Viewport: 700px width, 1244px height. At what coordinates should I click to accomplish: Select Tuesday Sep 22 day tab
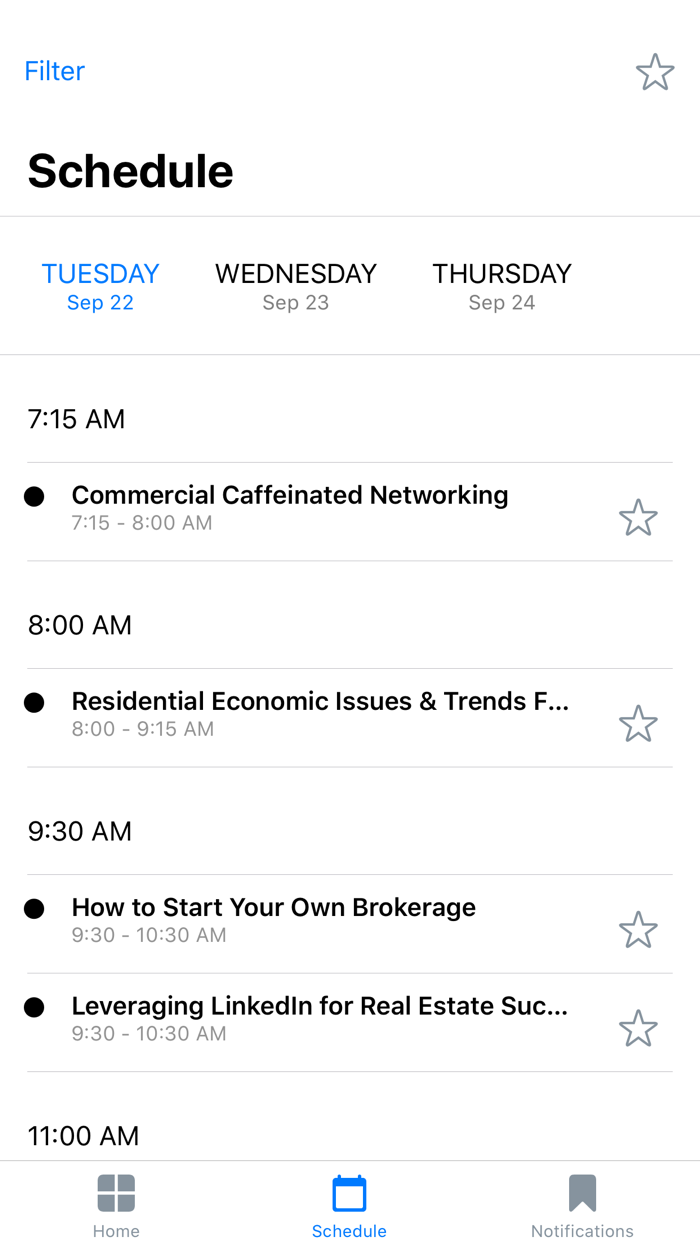(100, 286)
